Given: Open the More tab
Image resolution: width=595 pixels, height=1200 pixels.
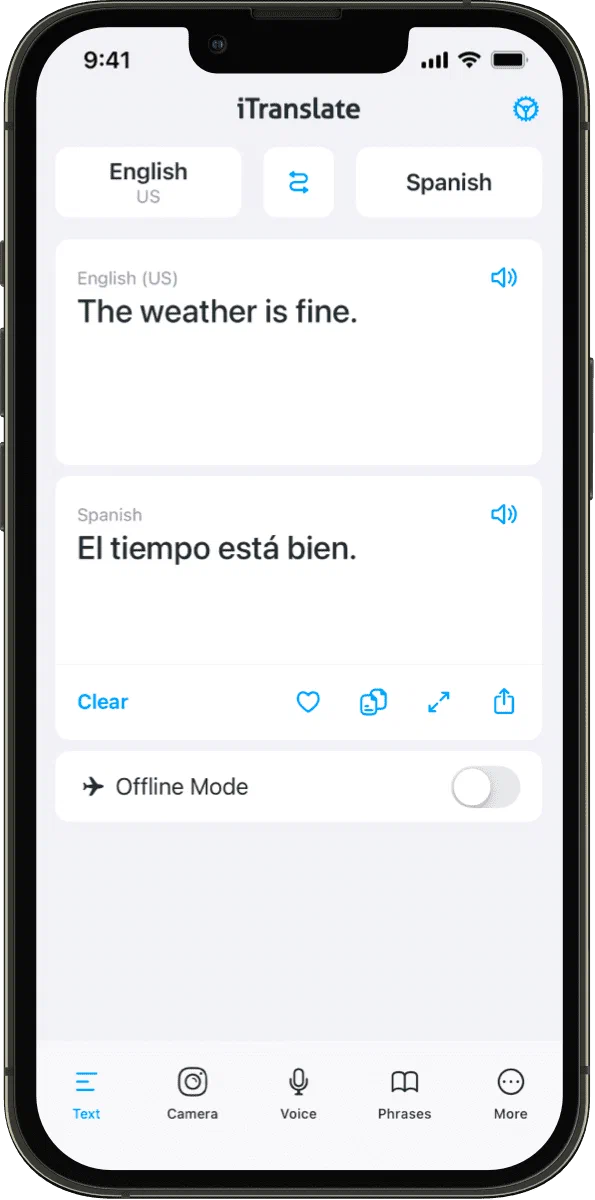Looking at the screenshot, I should point(511,1093).
